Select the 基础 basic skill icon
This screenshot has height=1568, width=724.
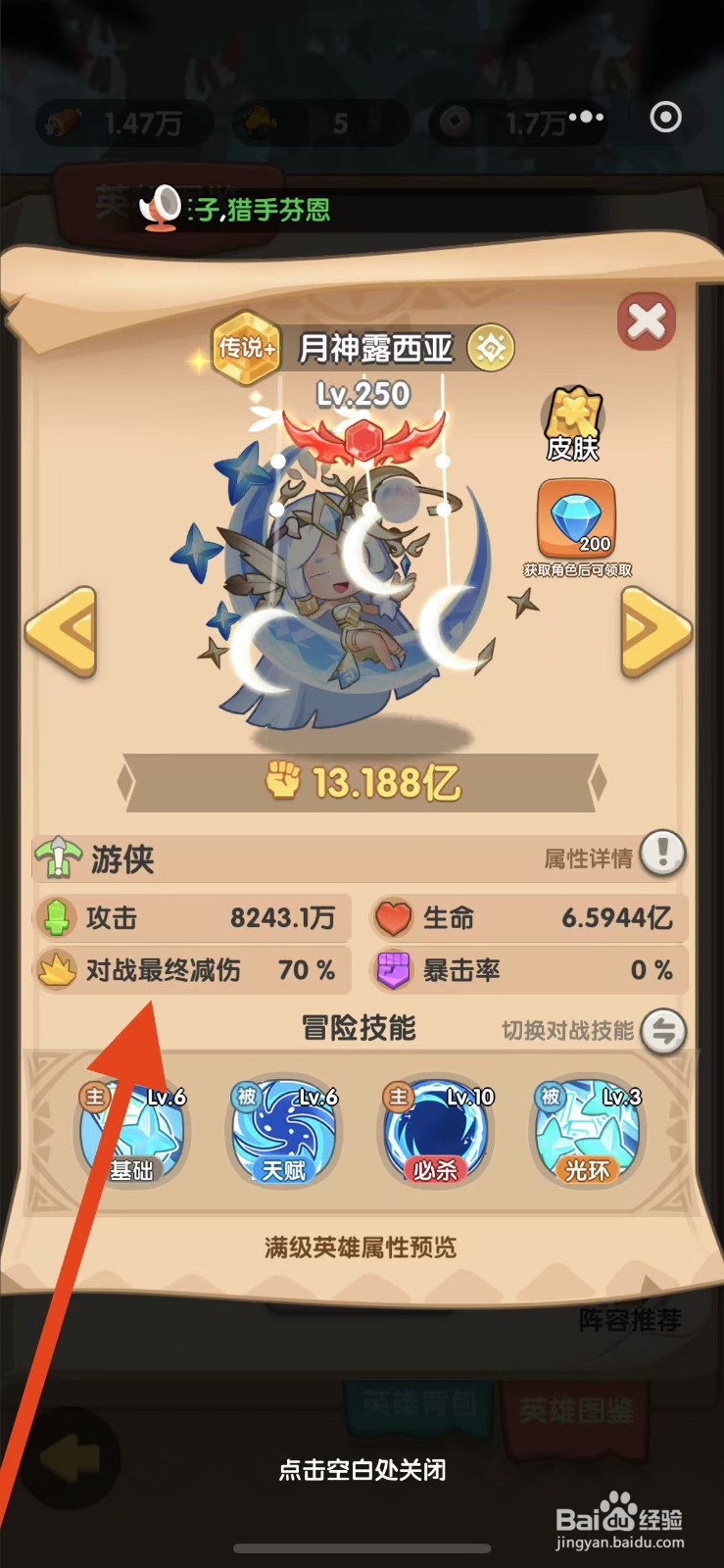[x=132, y=1132]
